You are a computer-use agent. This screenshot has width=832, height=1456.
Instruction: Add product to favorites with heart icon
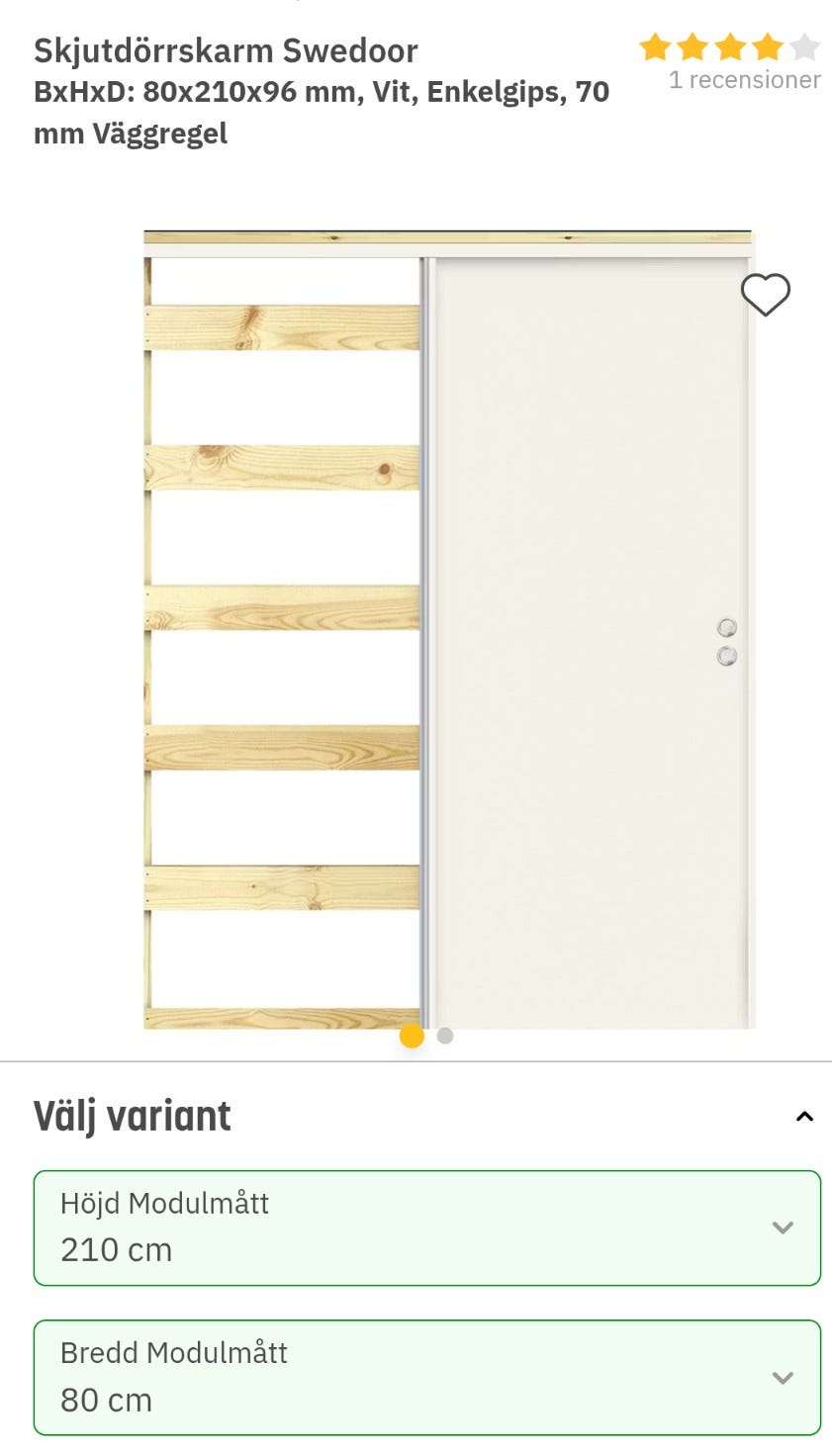point(766,294)
